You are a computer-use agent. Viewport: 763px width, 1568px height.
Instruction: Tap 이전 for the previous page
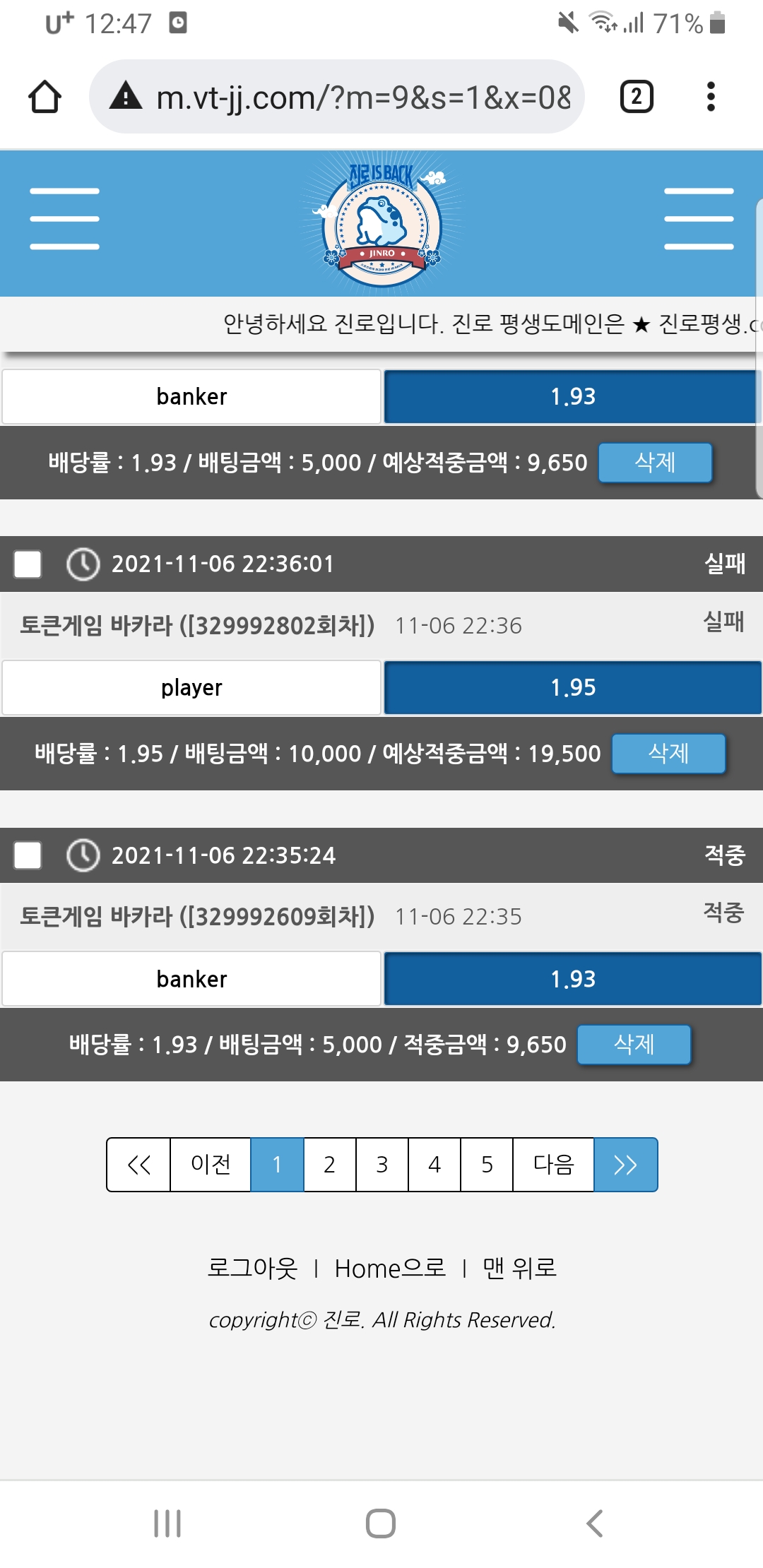211,1165
